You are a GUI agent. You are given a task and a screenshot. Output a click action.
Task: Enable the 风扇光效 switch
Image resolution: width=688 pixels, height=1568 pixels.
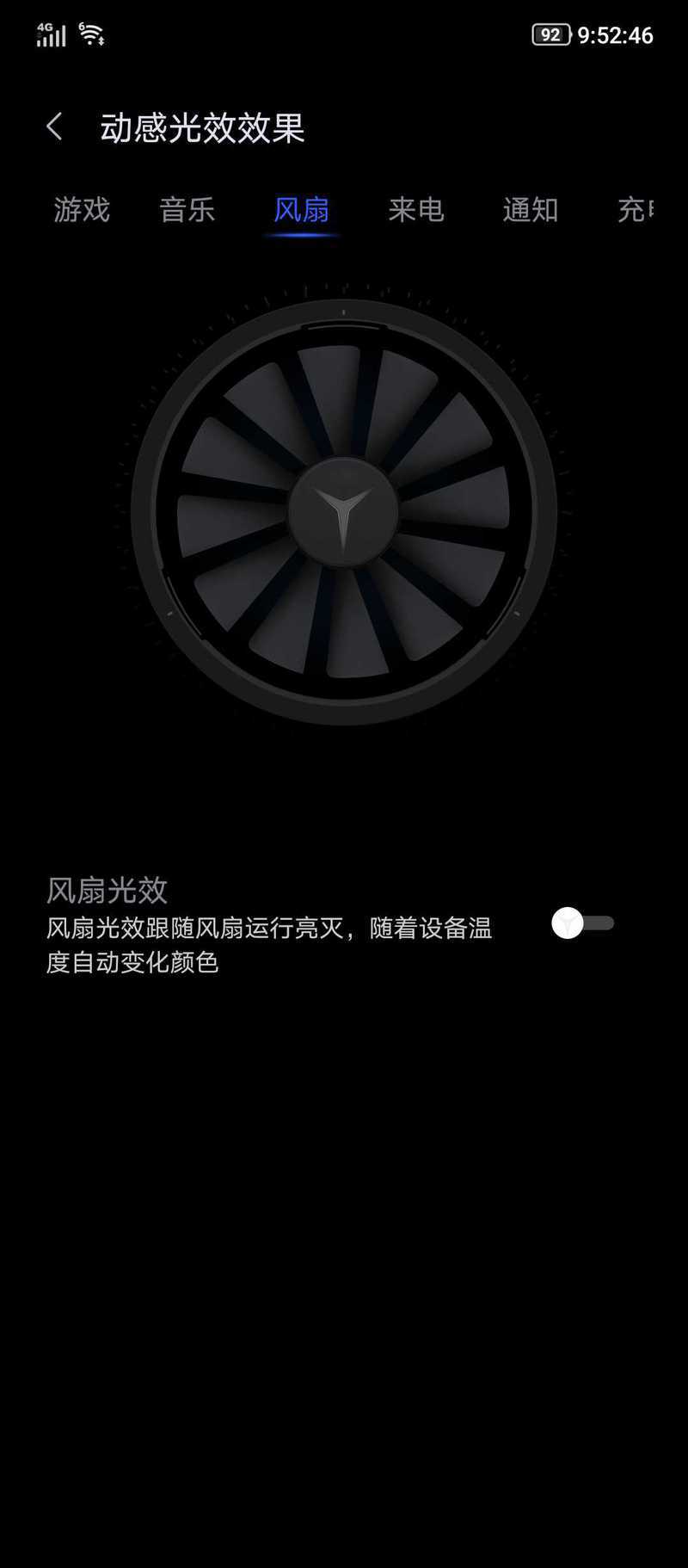(582, 923)
